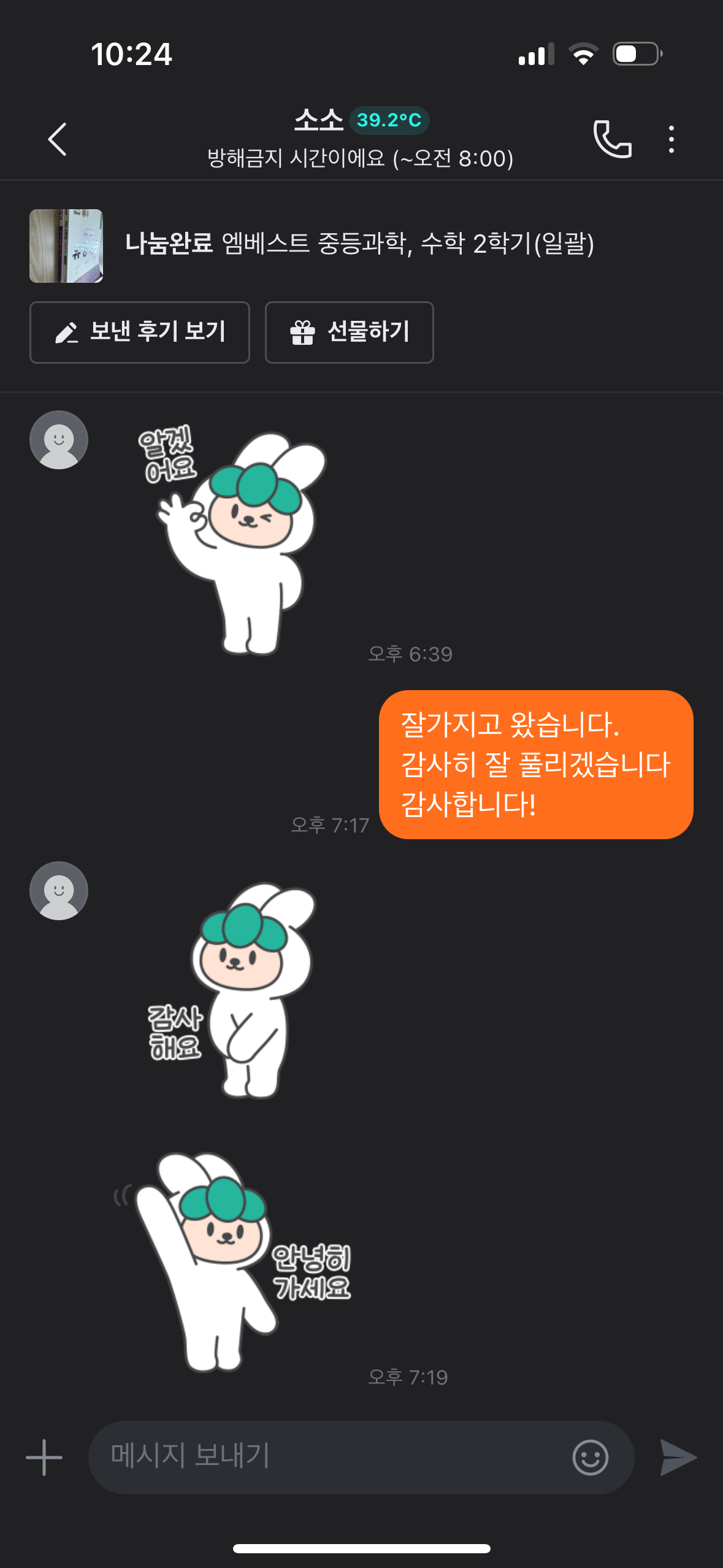Send the message with the arrow icon

click(x=678, y=1457)
